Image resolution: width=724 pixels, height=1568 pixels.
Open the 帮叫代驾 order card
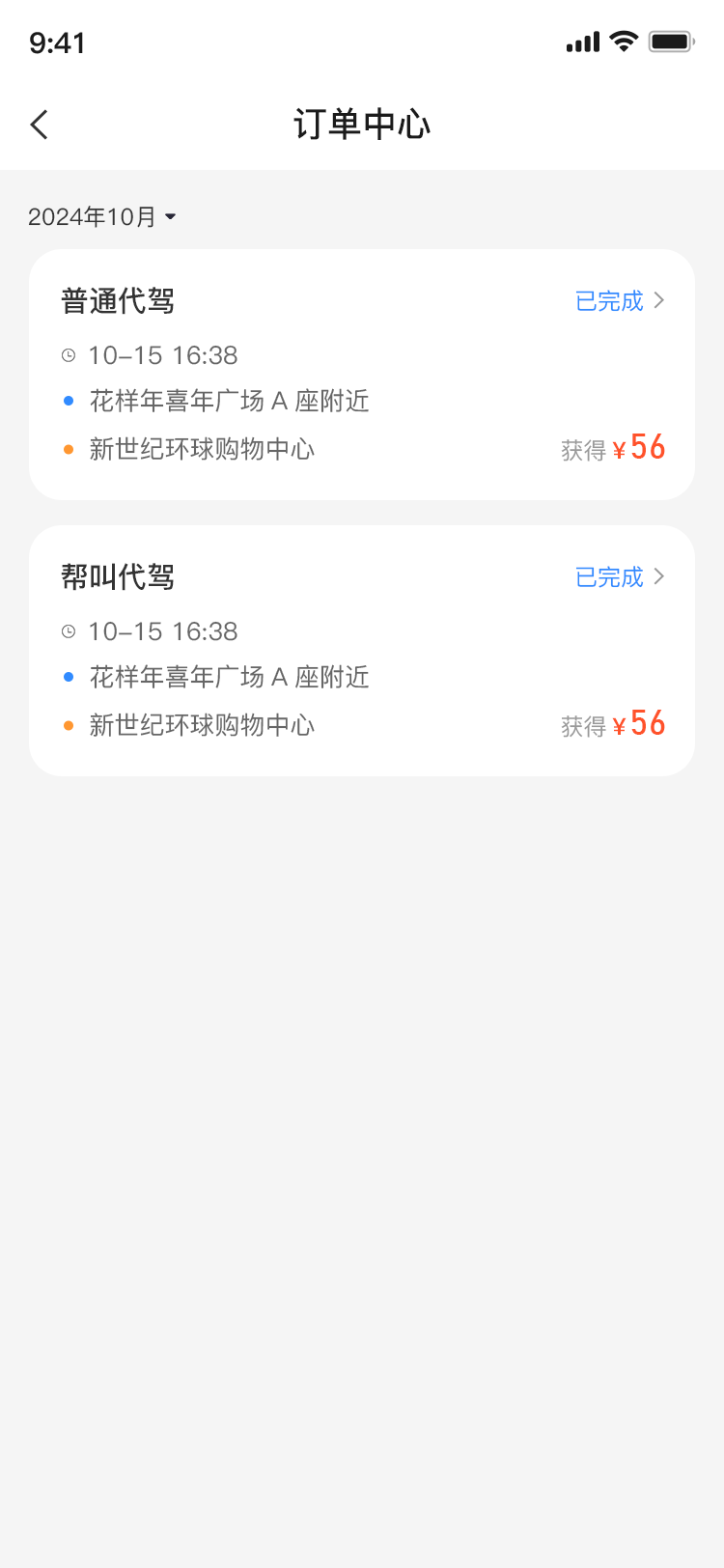point(362,651)
